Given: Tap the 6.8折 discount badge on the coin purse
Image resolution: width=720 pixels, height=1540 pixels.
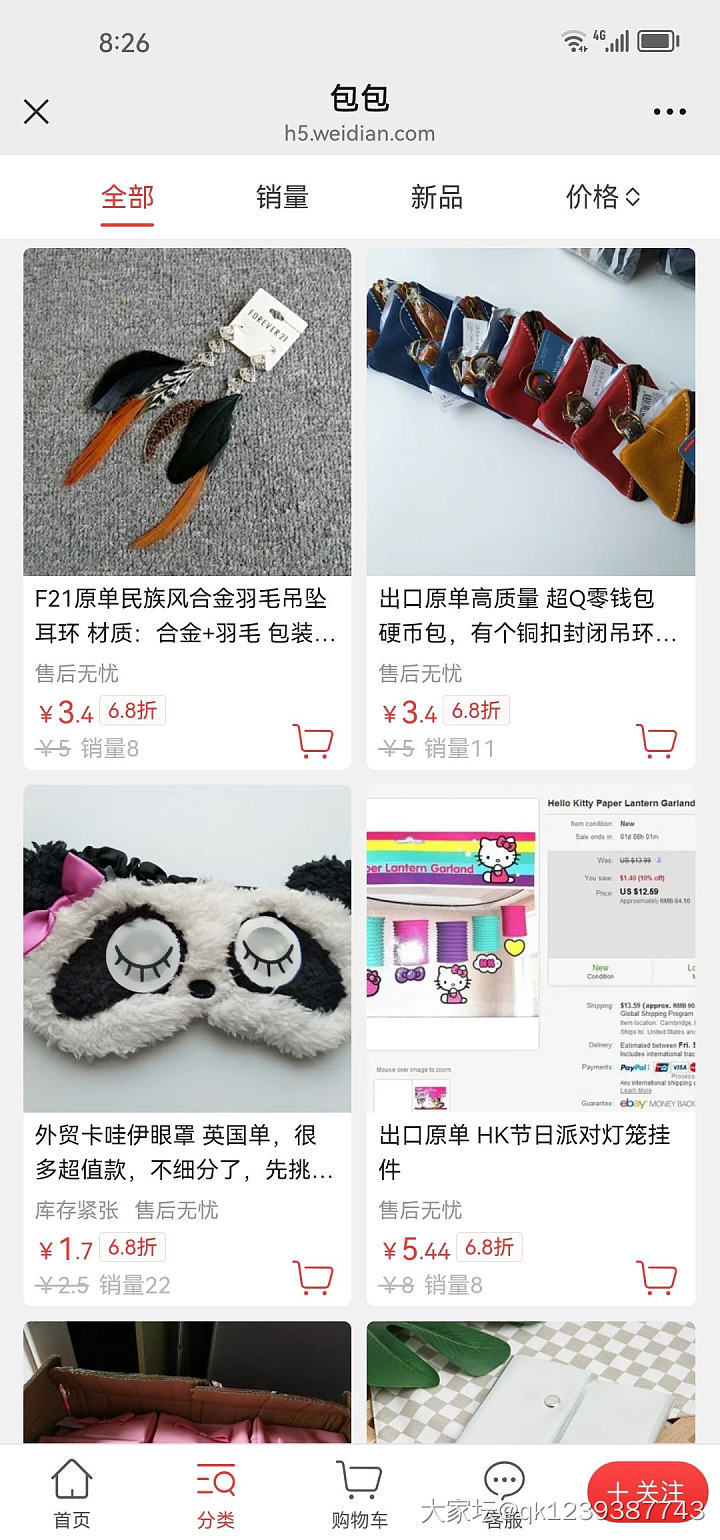Looking at the screenshot, I should click(x=475, y=710).
